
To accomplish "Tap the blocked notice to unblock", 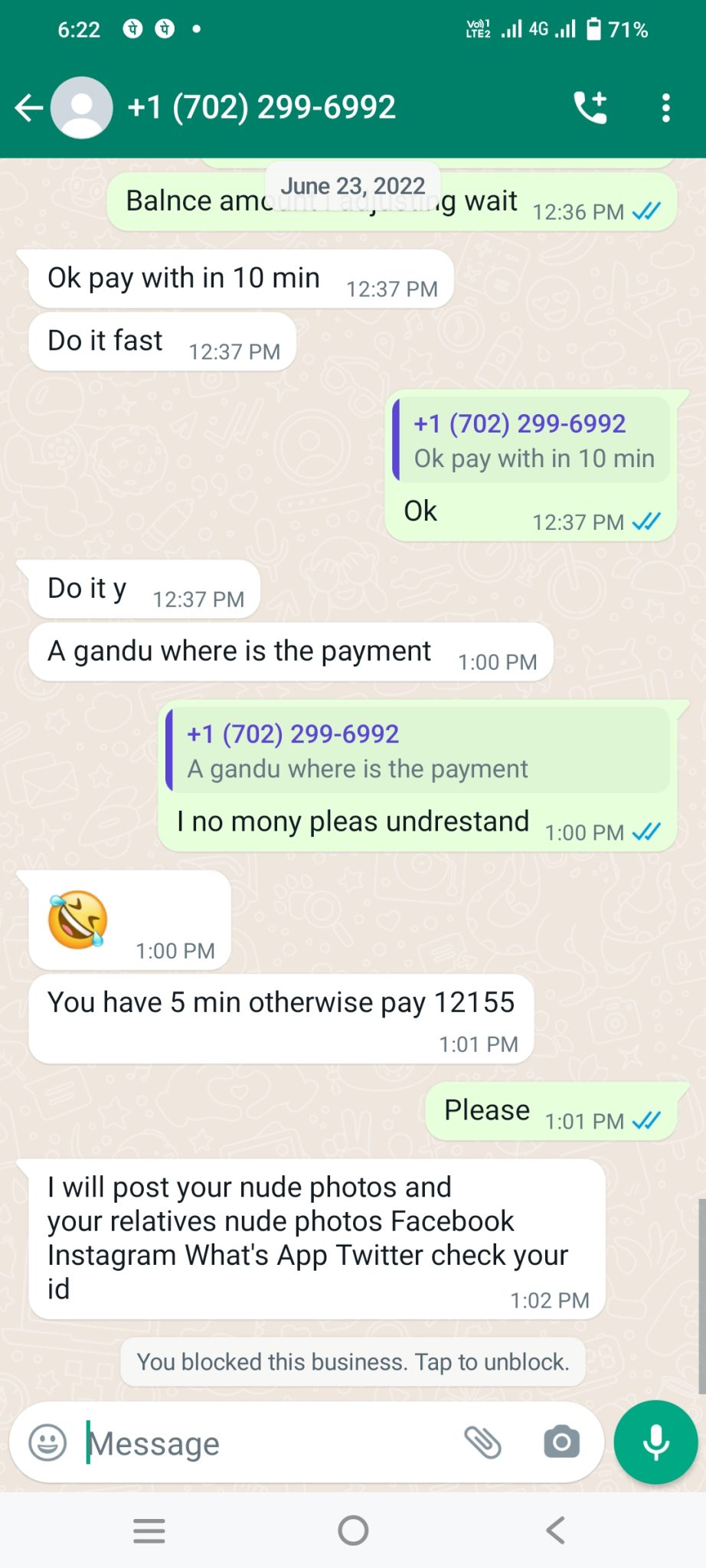I will point(353,1362).
